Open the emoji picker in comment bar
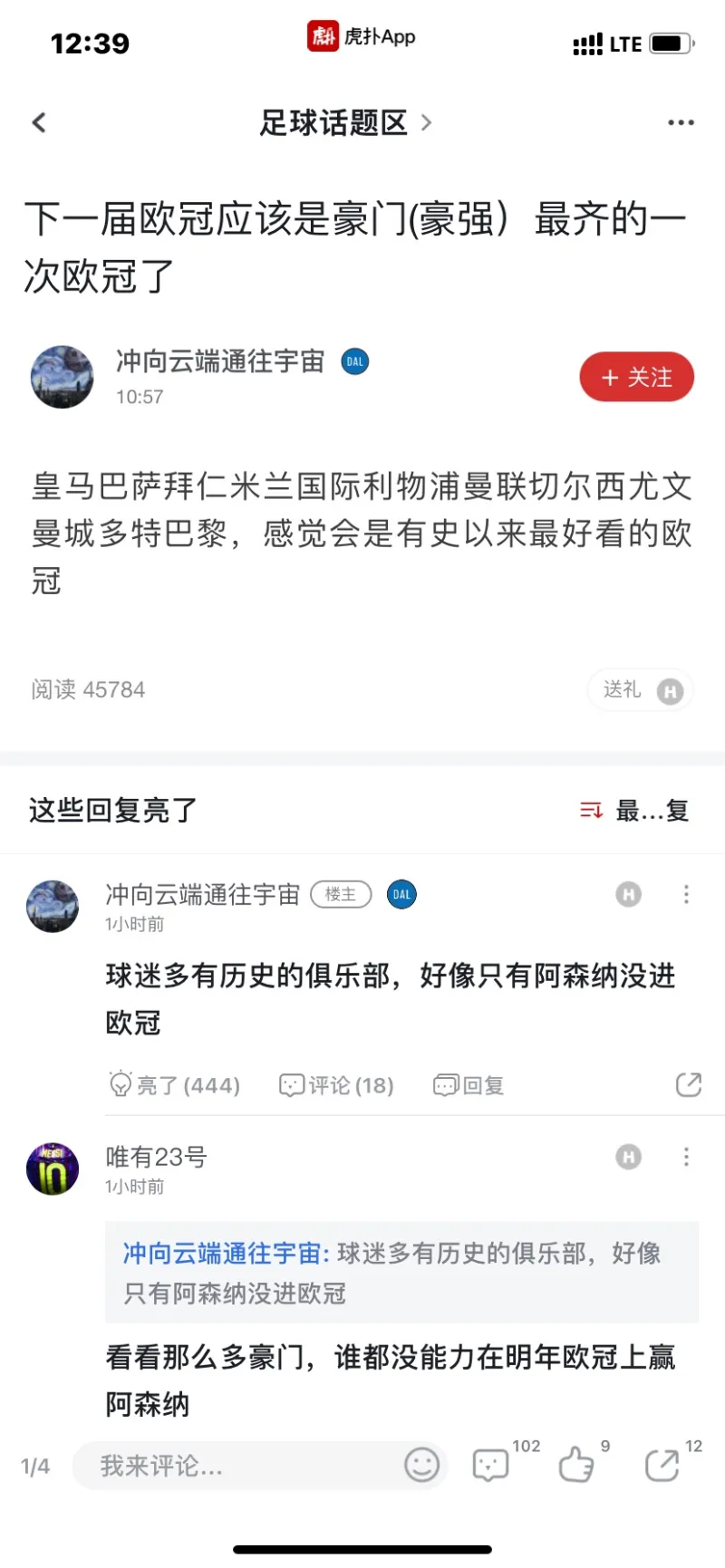 [x=421, y=1465]
